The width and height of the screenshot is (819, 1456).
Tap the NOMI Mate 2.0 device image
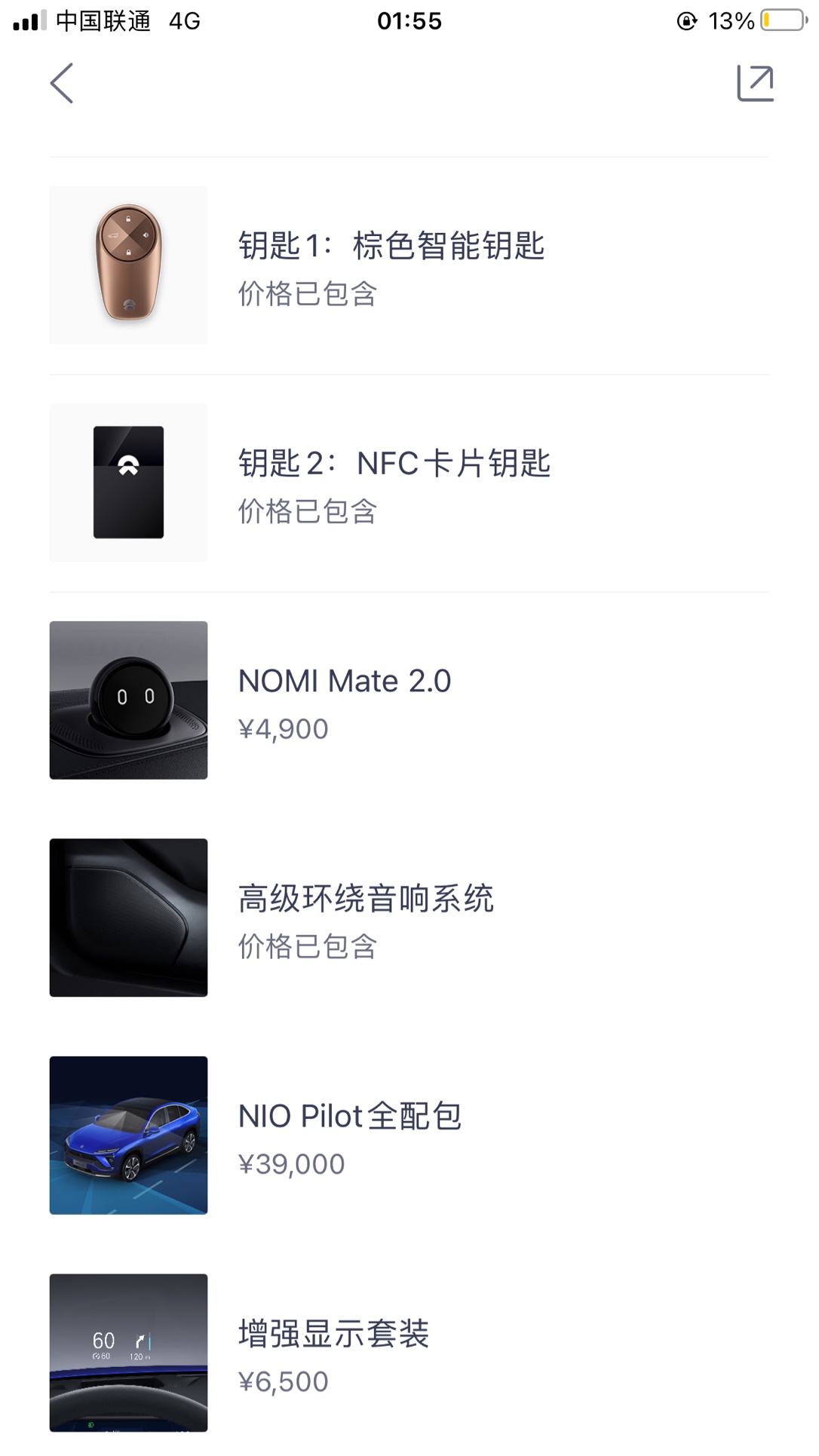pos(128,700)
